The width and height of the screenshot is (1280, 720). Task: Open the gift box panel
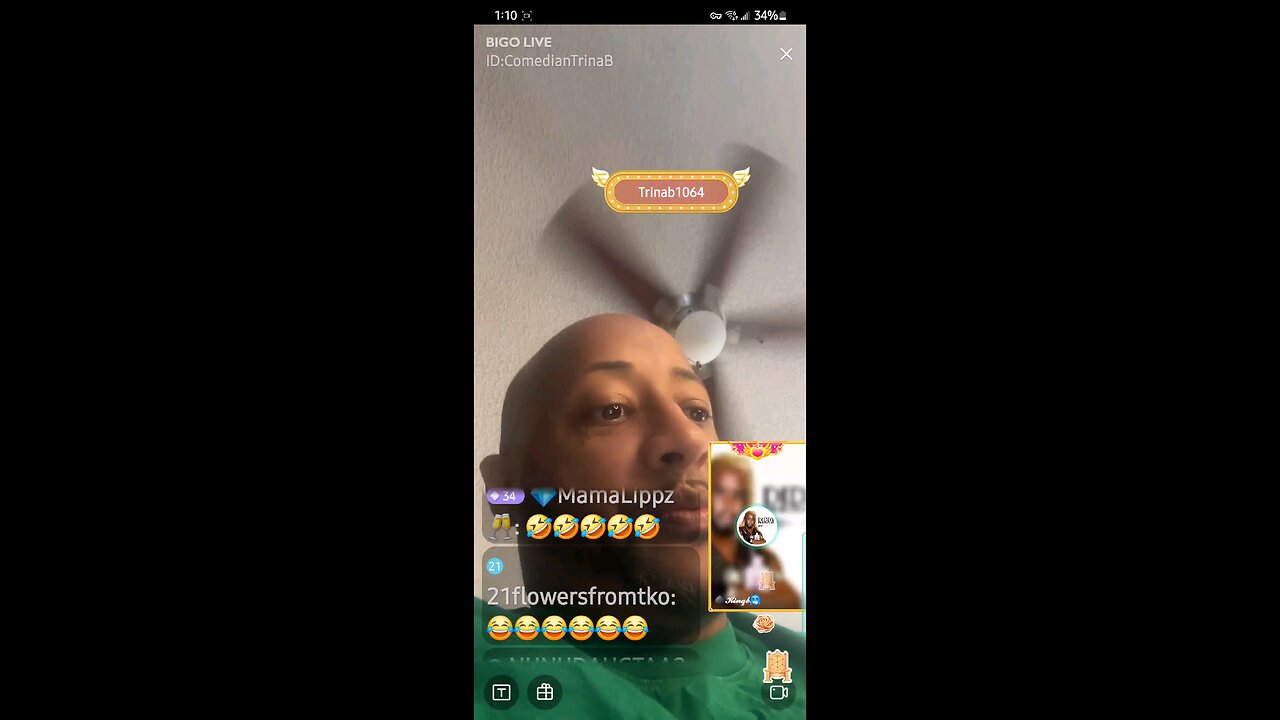pos(545,692)
